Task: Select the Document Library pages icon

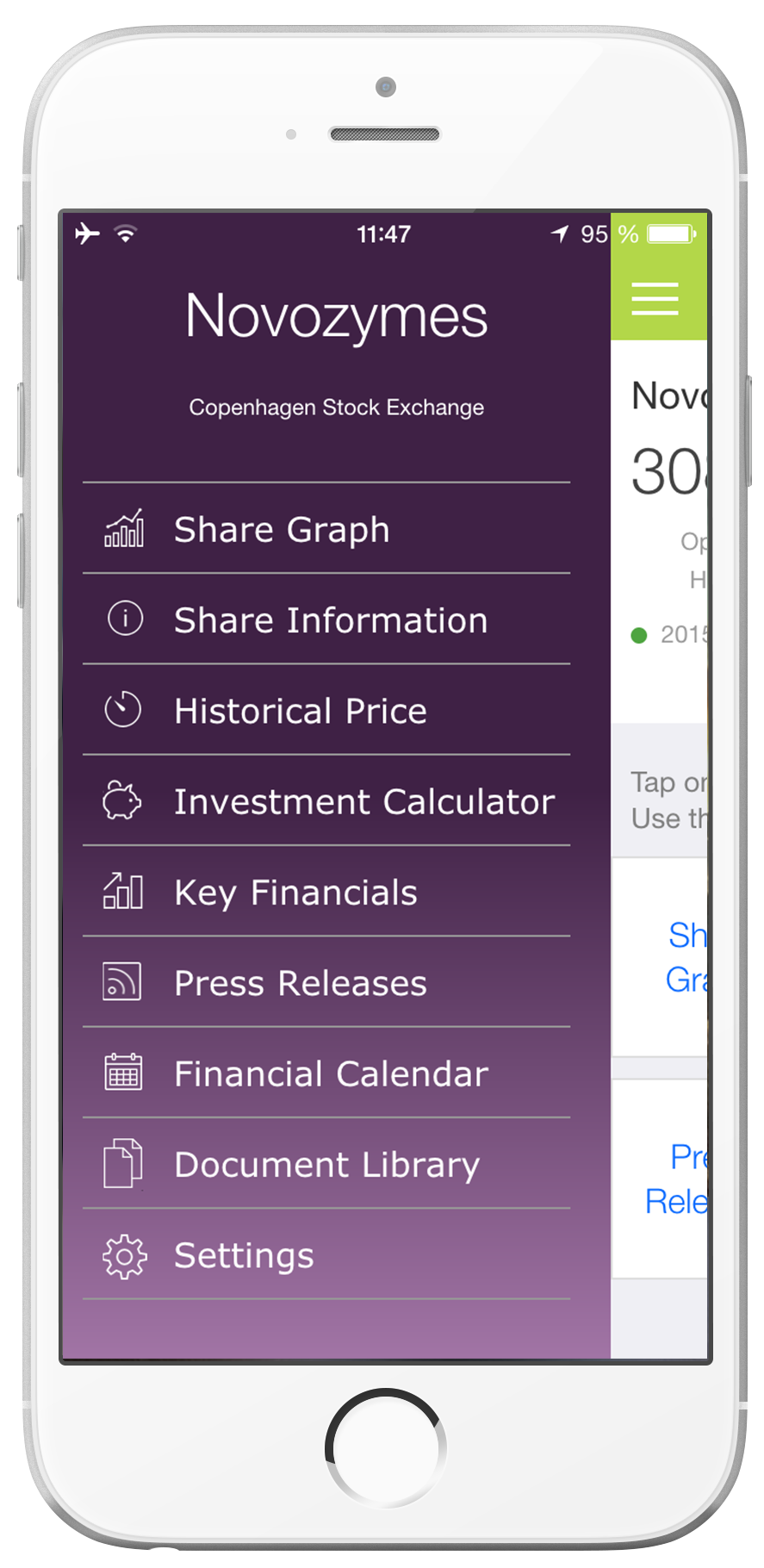Action: pyautogui.click(x=121, y=1163)
